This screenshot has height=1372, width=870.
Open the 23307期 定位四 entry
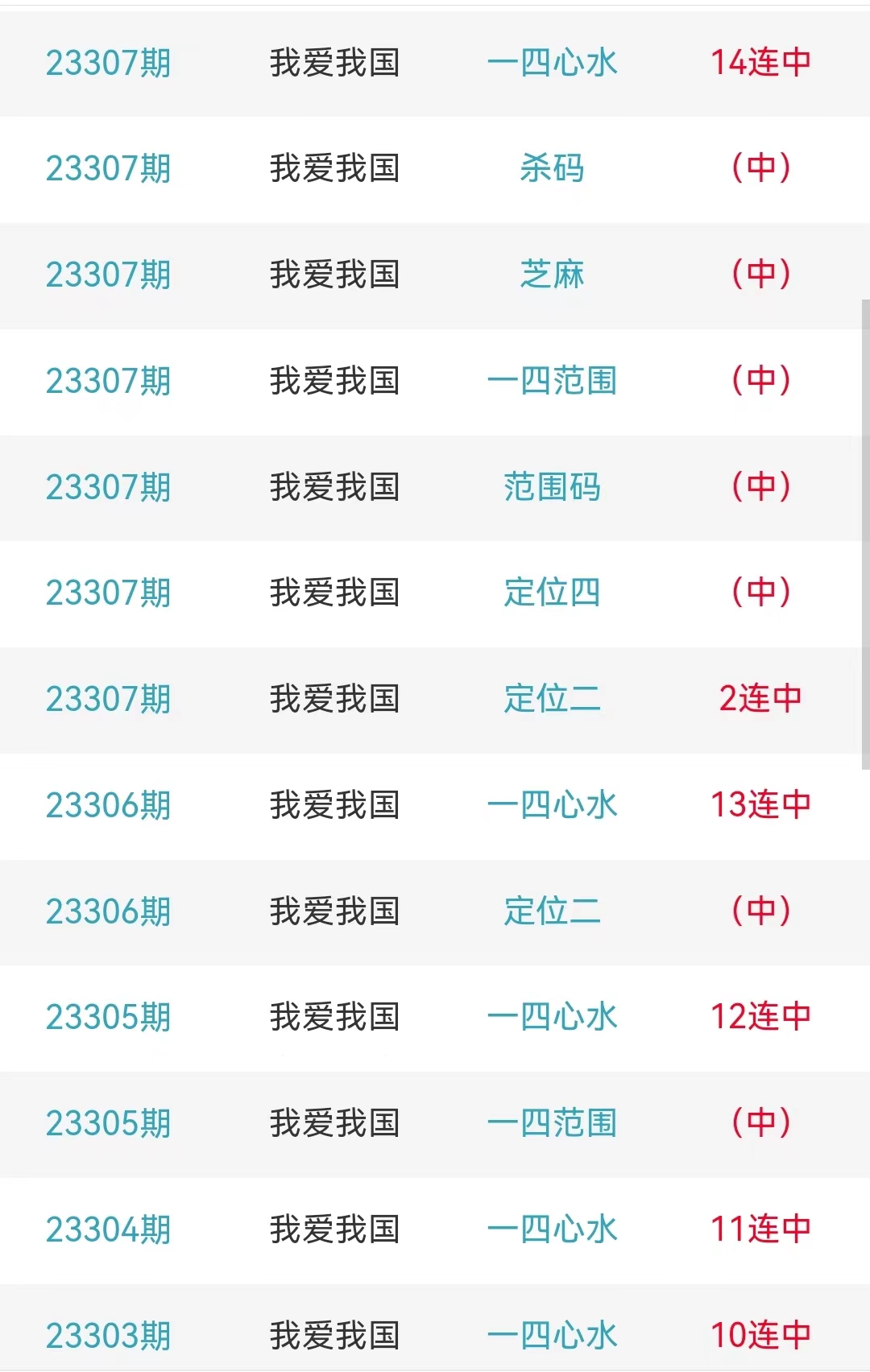[x=552, y=593]
